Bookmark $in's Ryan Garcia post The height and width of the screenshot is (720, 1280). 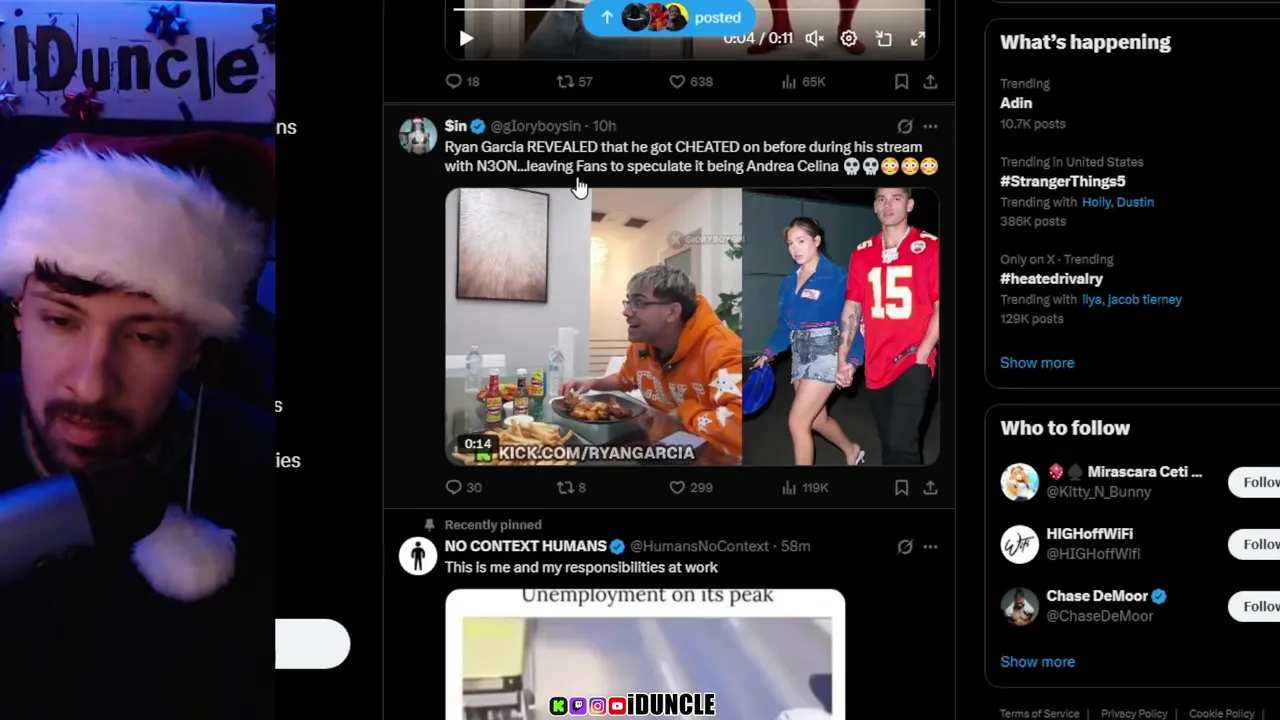[901, 487]
